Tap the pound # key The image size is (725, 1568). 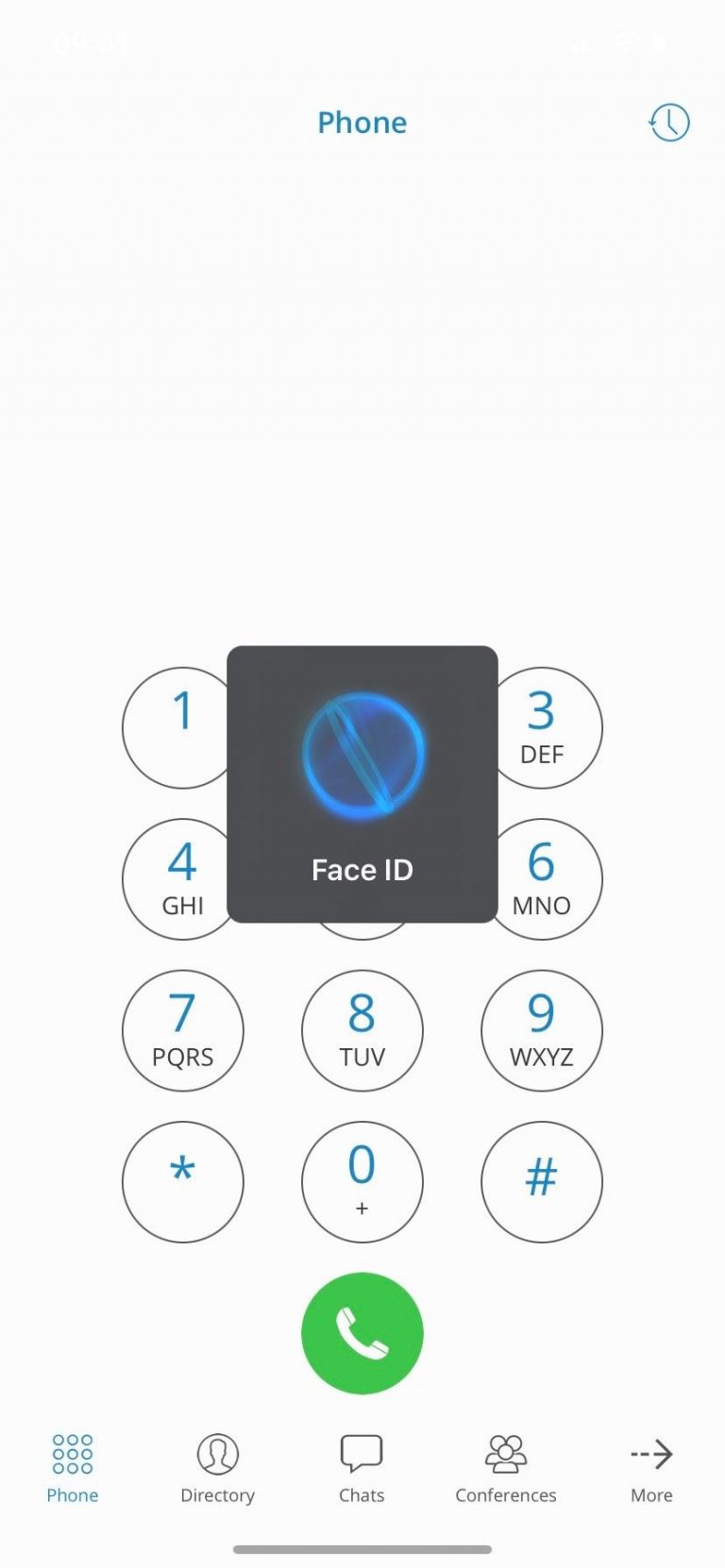[541, 1181]
